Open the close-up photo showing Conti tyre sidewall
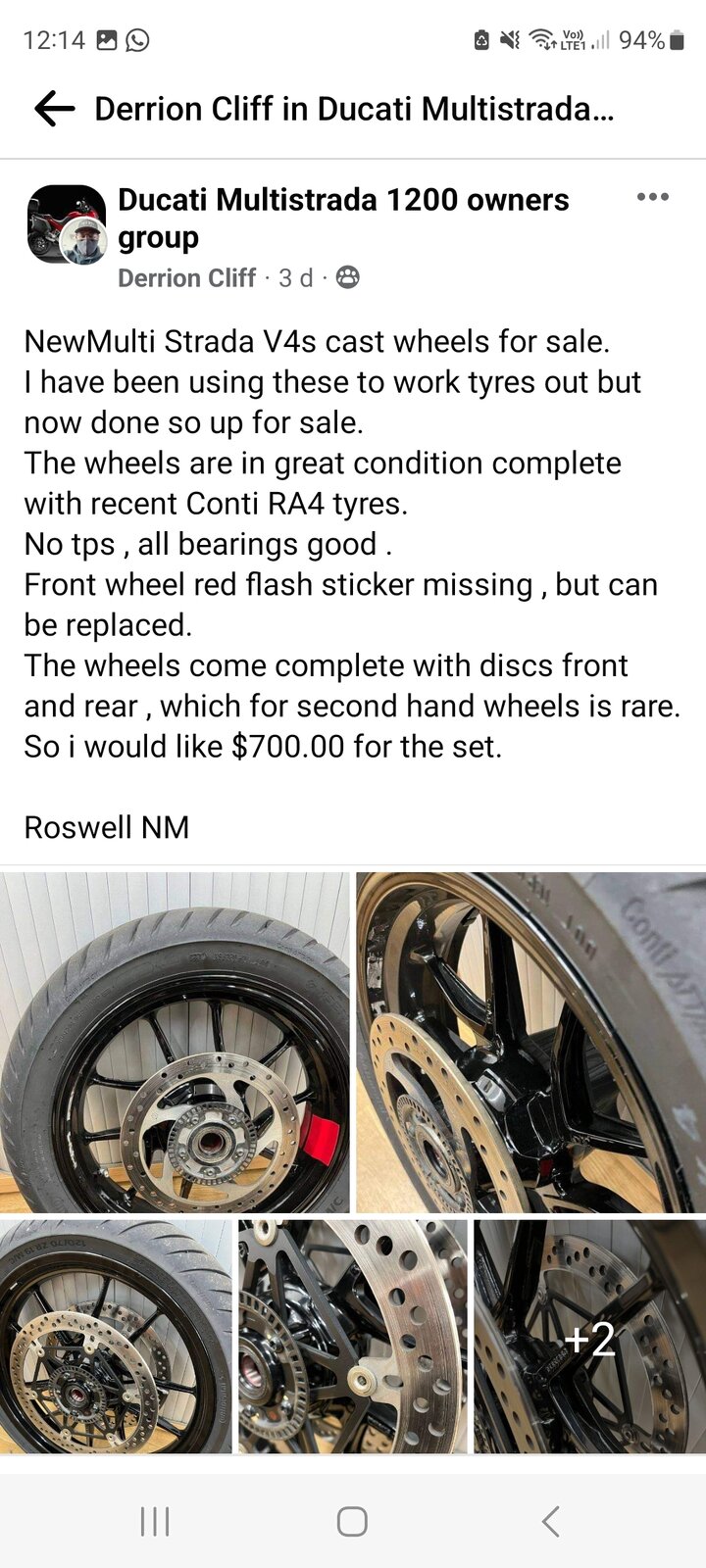706x1568 pixels. [x=530, y=1042]
